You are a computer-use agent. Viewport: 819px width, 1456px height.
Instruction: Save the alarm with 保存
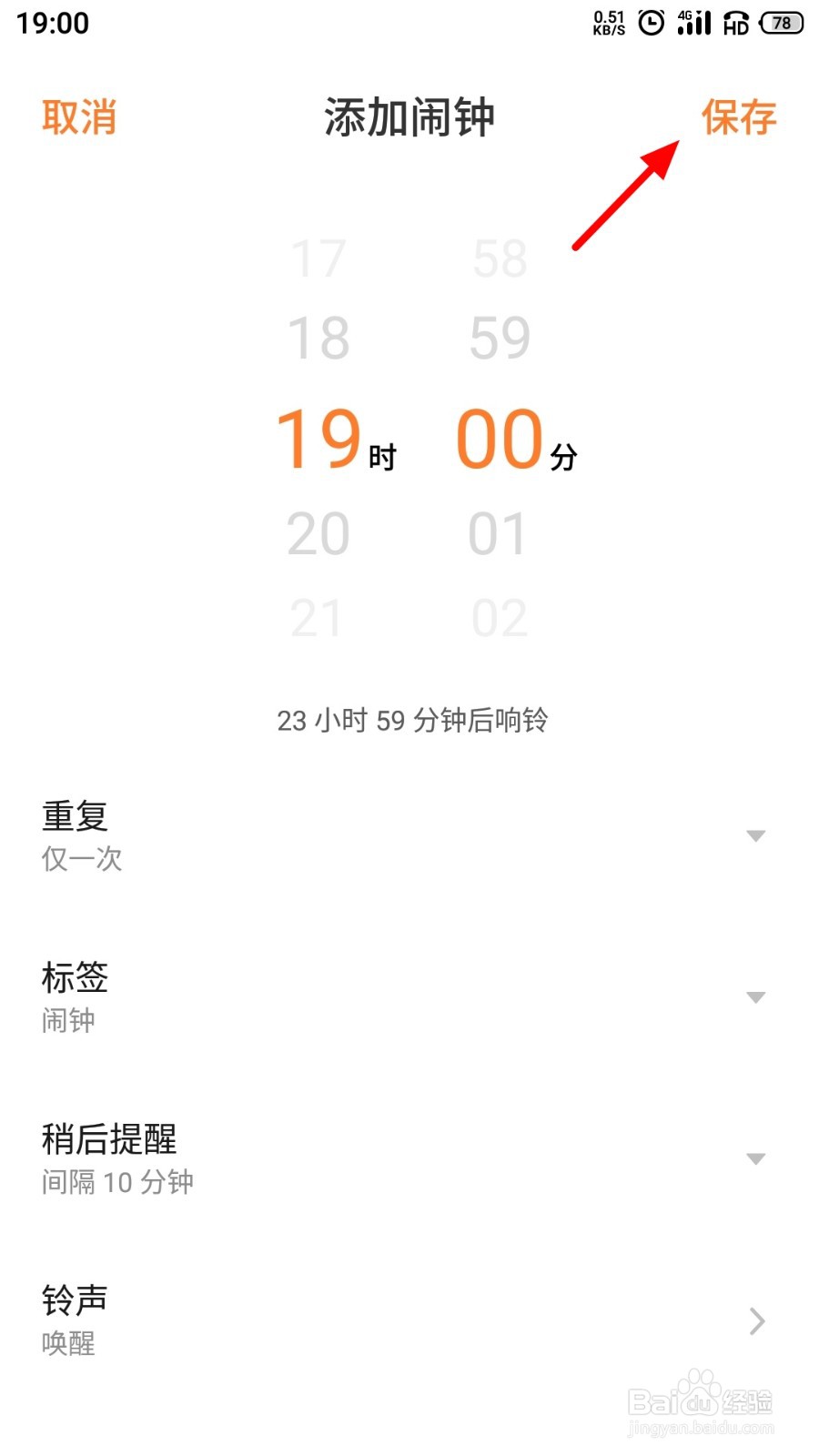click(x=739, y=118)
